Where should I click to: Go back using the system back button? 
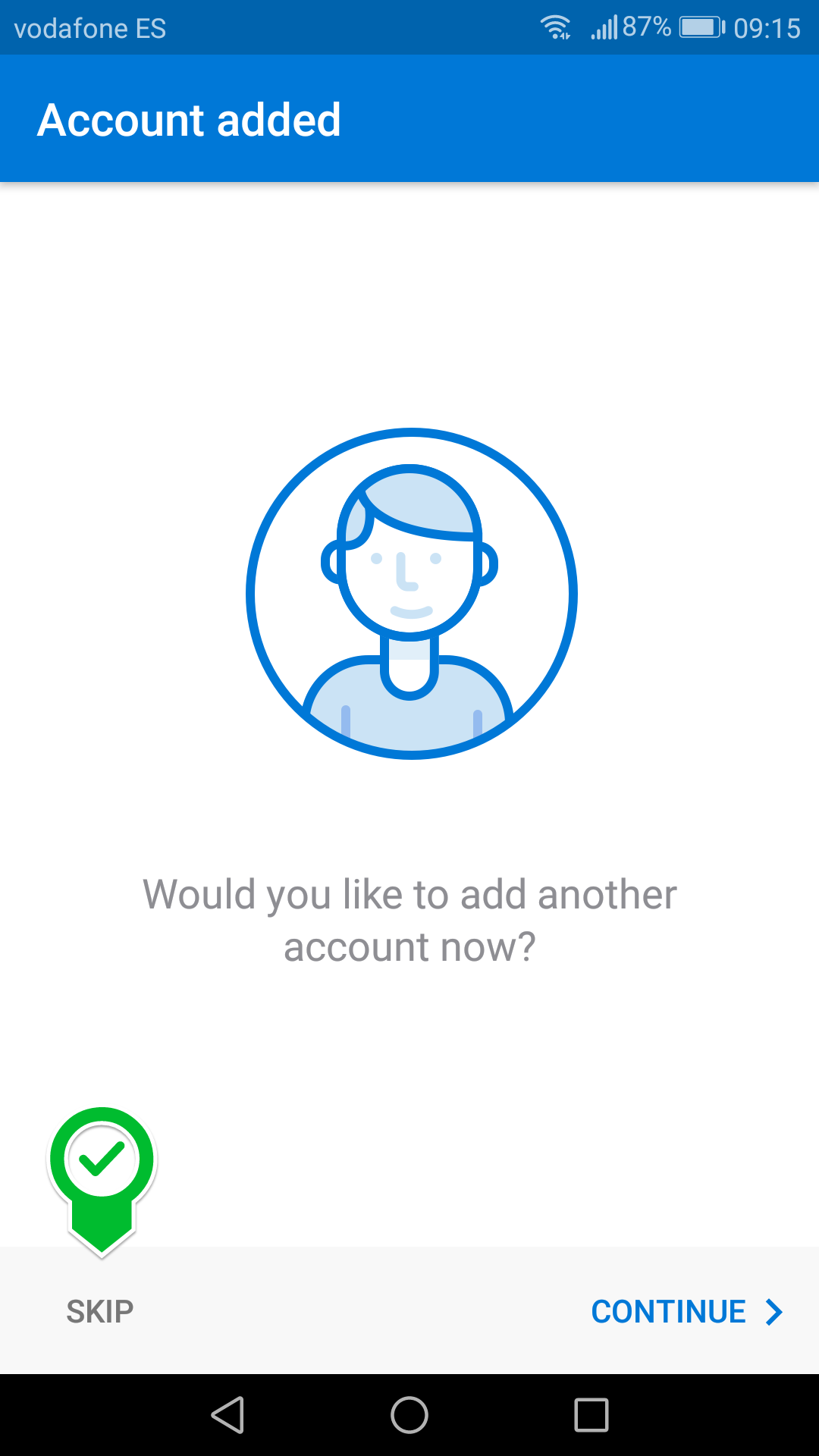tap(227, 1415)
